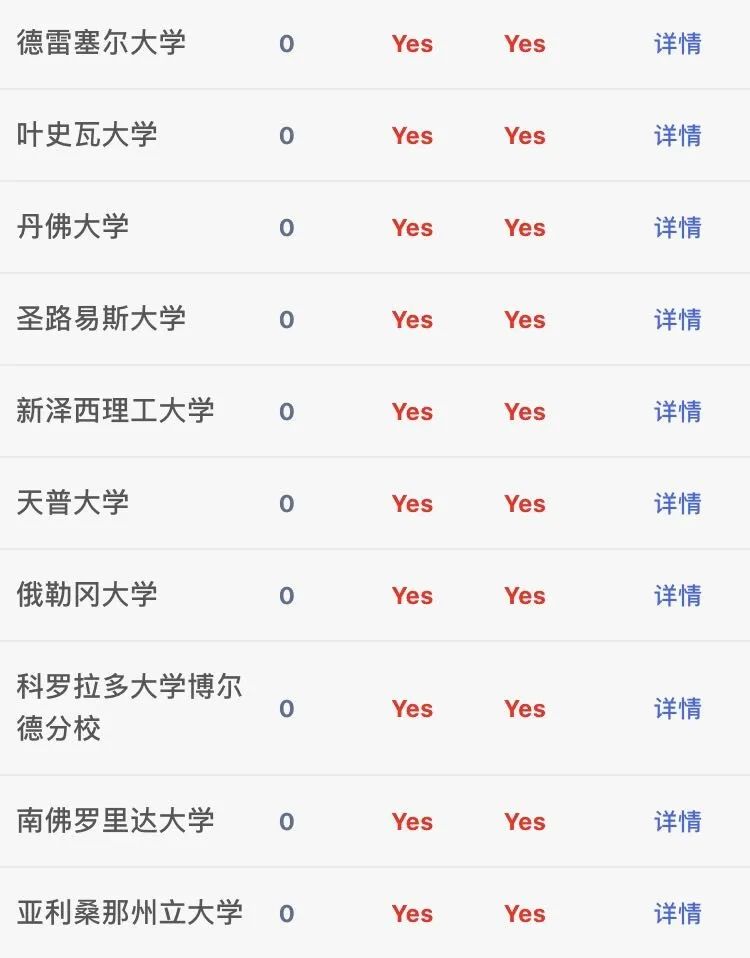
Task: Open 亚利桑那州立大学 详情 link
Action: click(677, 914)
